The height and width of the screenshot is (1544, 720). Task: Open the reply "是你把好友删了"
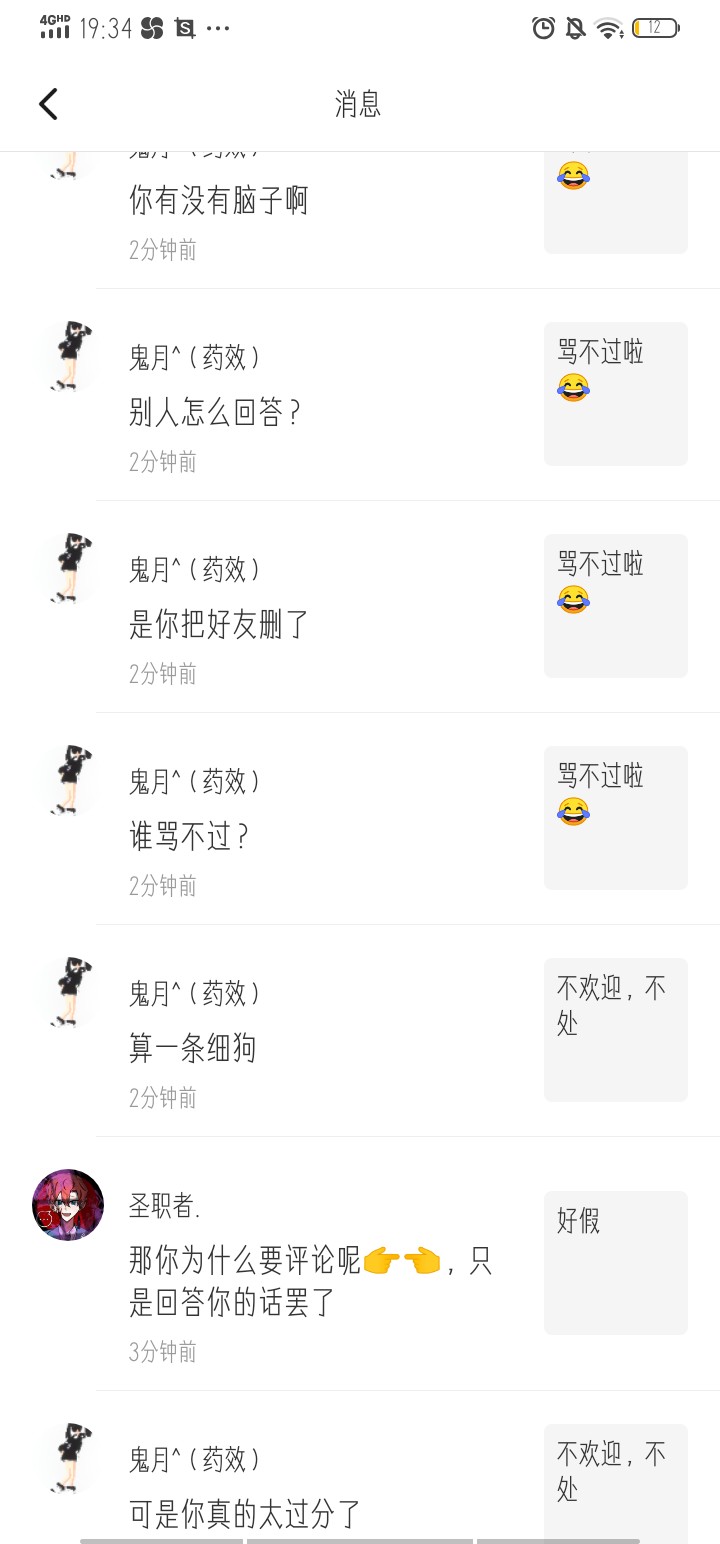click(219, 625)
